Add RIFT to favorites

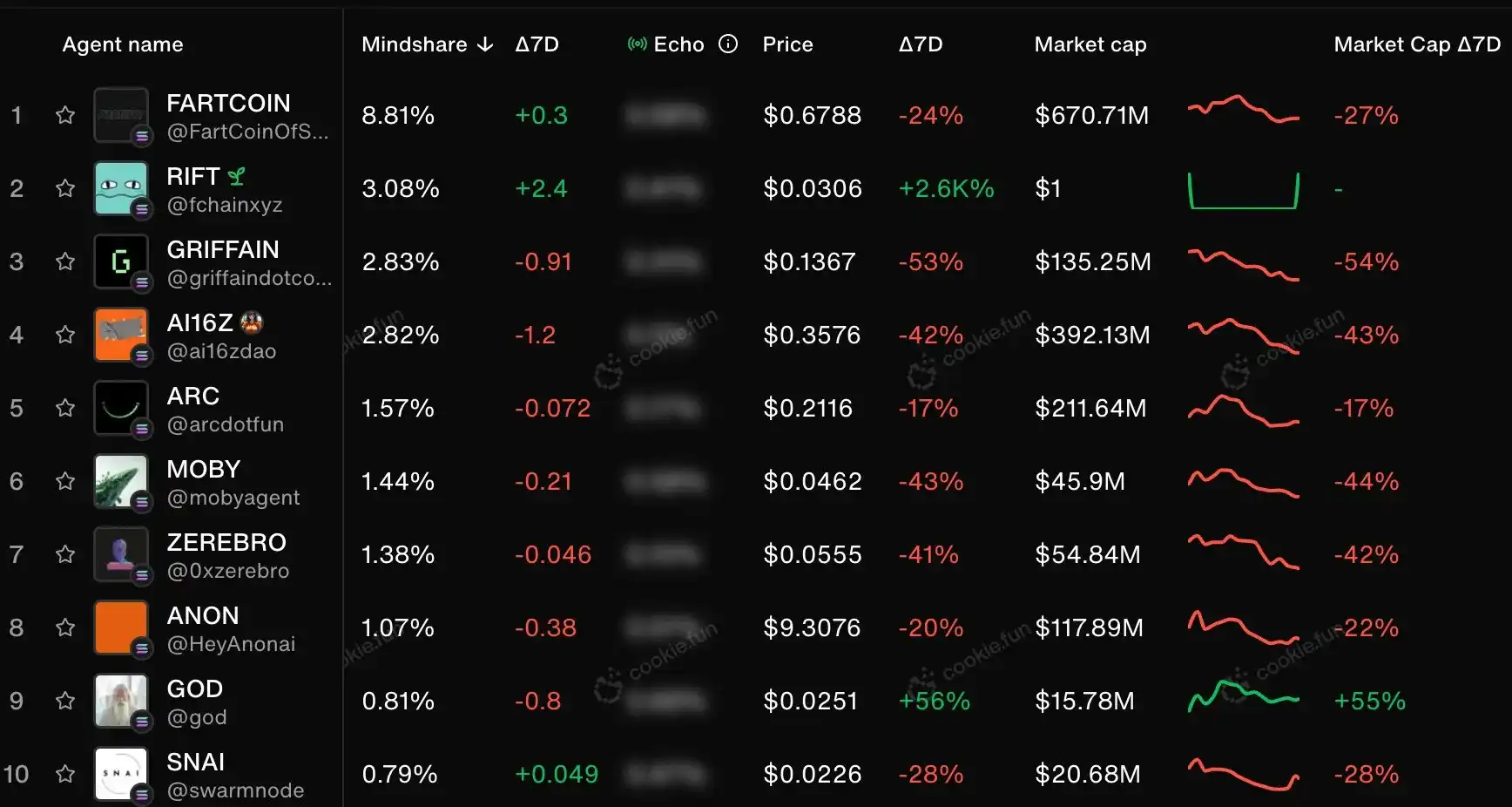coord(65,188)
